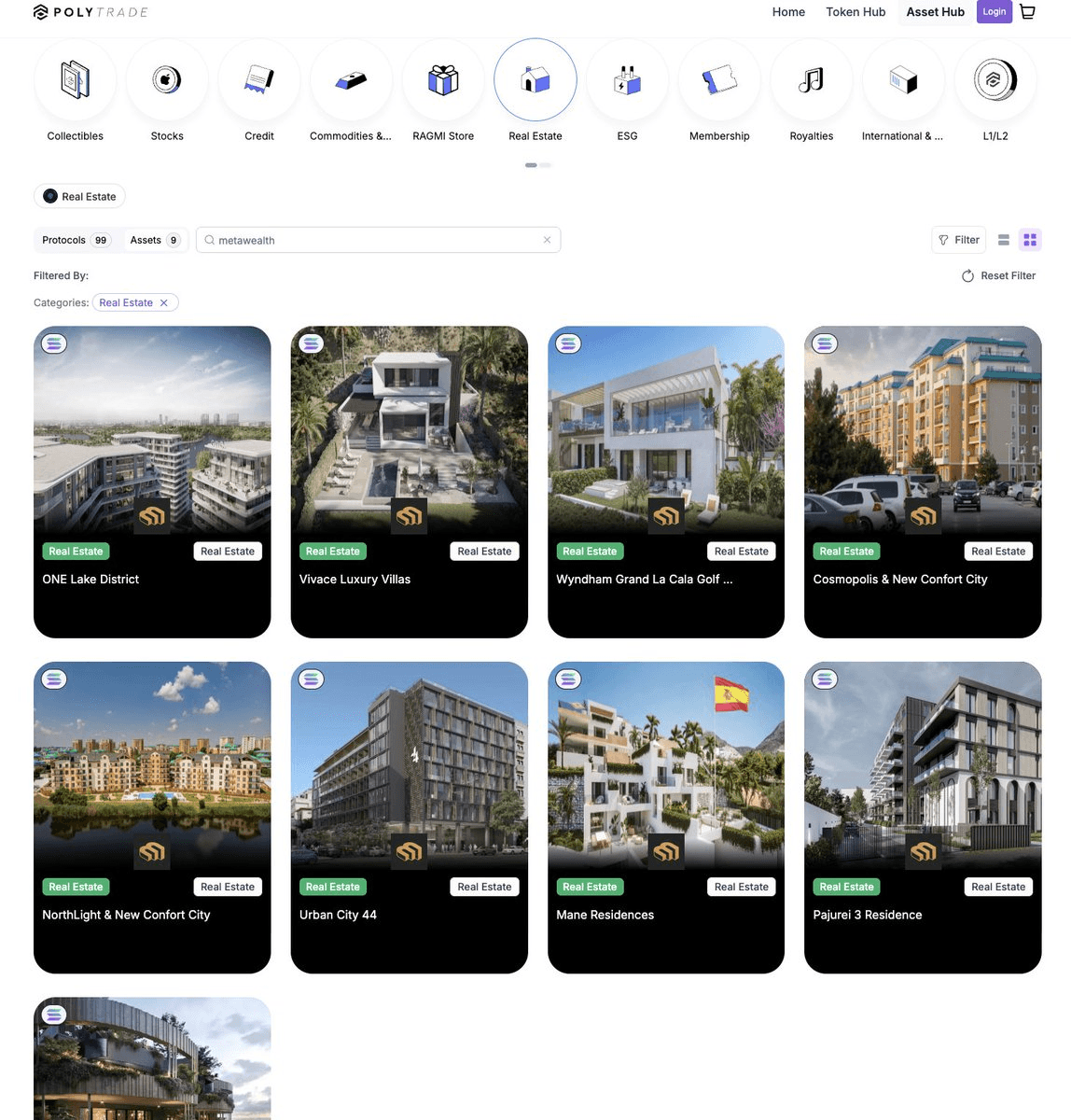Viewport: 1071px width, 1120px height.
Task: Select the Royalties category
Action: (x=811, y=81)
